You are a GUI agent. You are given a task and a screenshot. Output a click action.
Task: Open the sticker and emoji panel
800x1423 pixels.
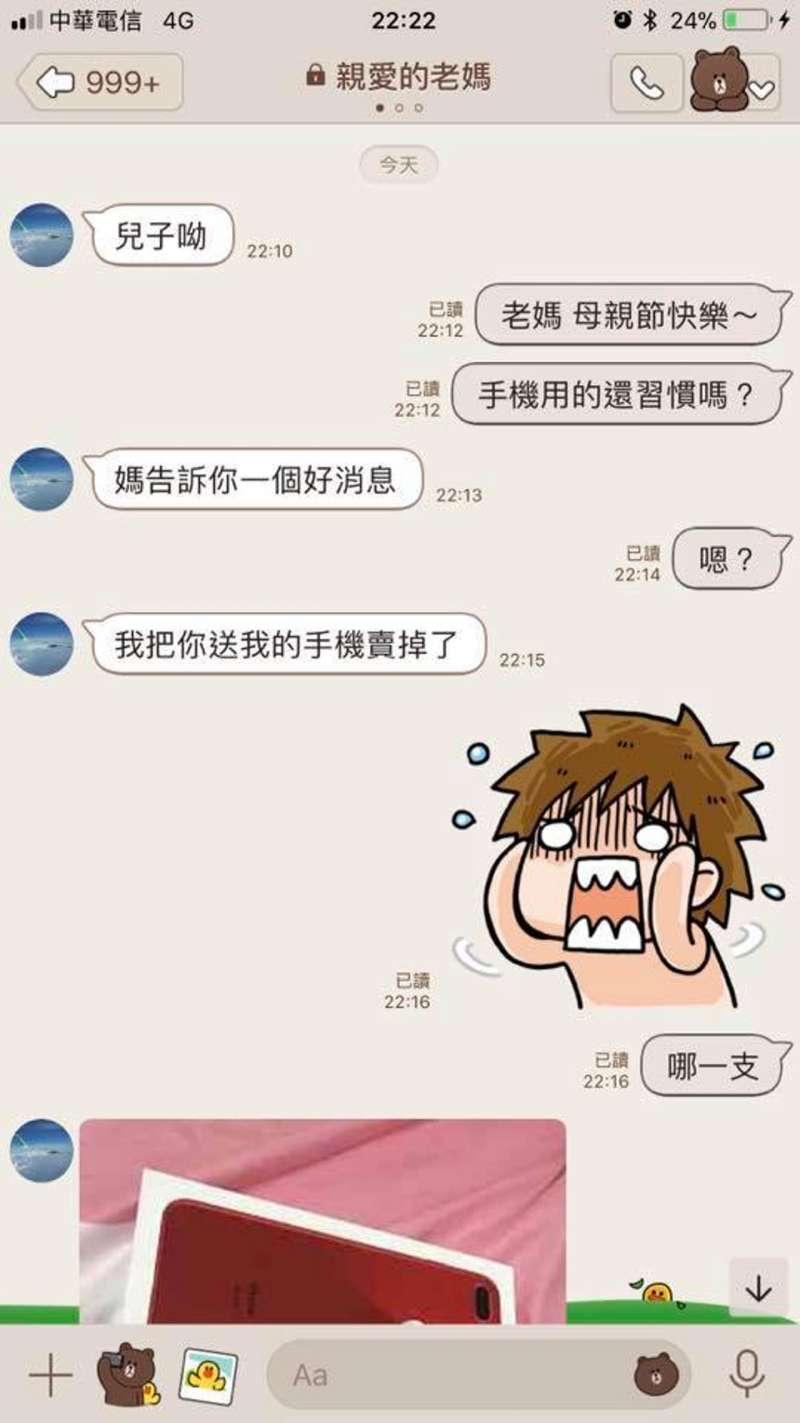(x=656, y=1376)
